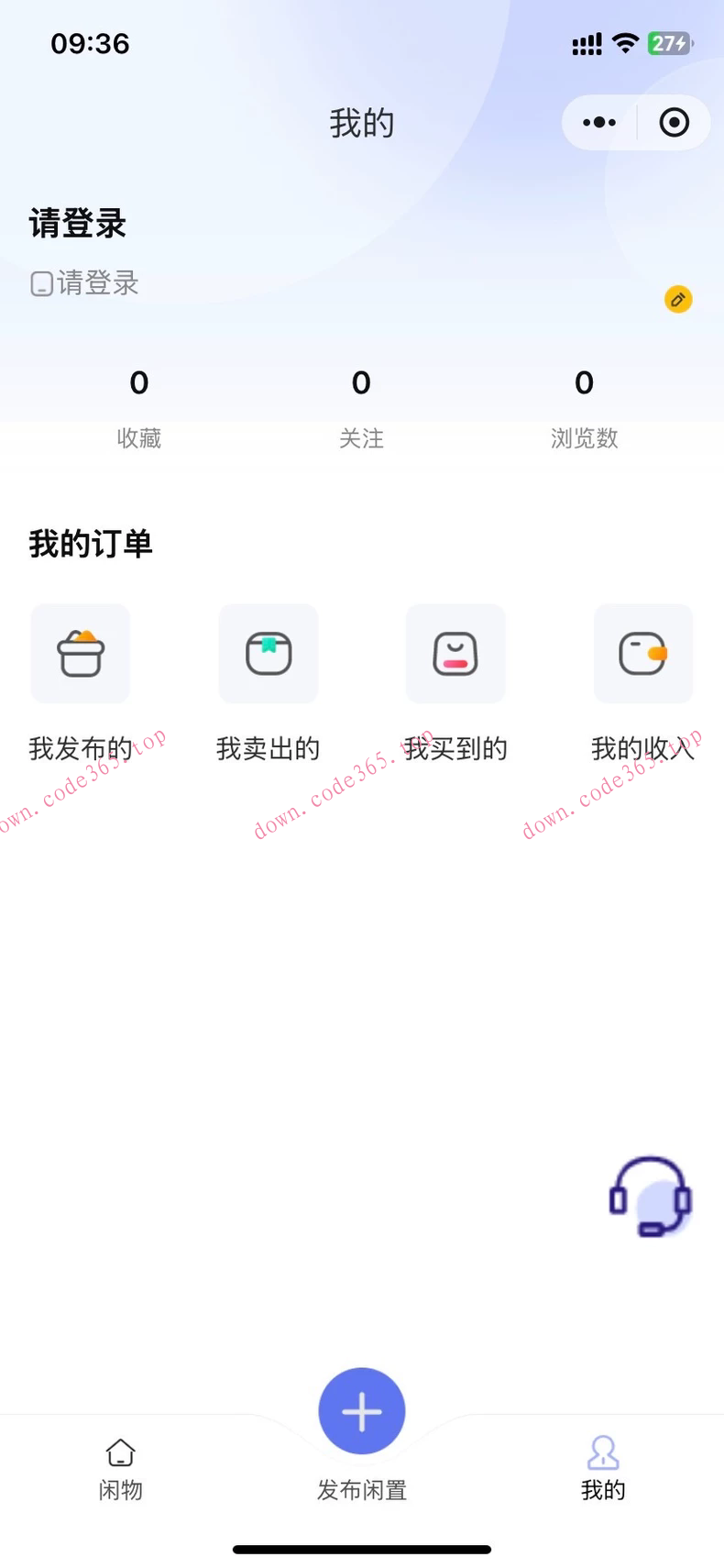Tap the yellow edit pencil icon
The height and width of the screenshot is (1568, 724).
[x=677, y=299]
